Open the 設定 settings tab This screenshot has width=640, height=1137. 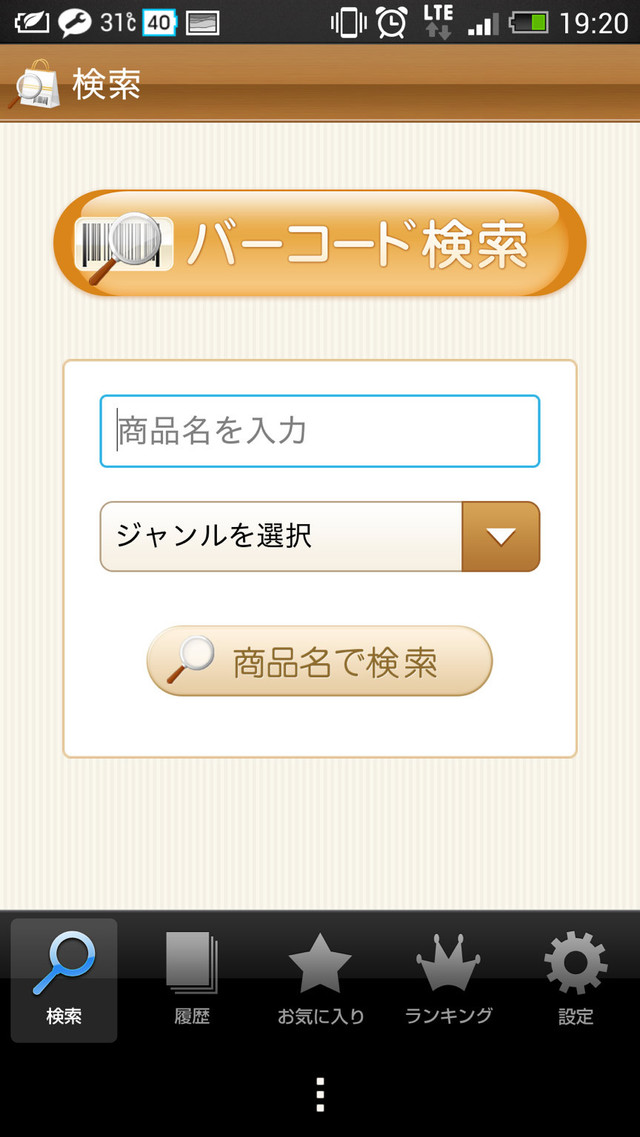click(576, 980)
